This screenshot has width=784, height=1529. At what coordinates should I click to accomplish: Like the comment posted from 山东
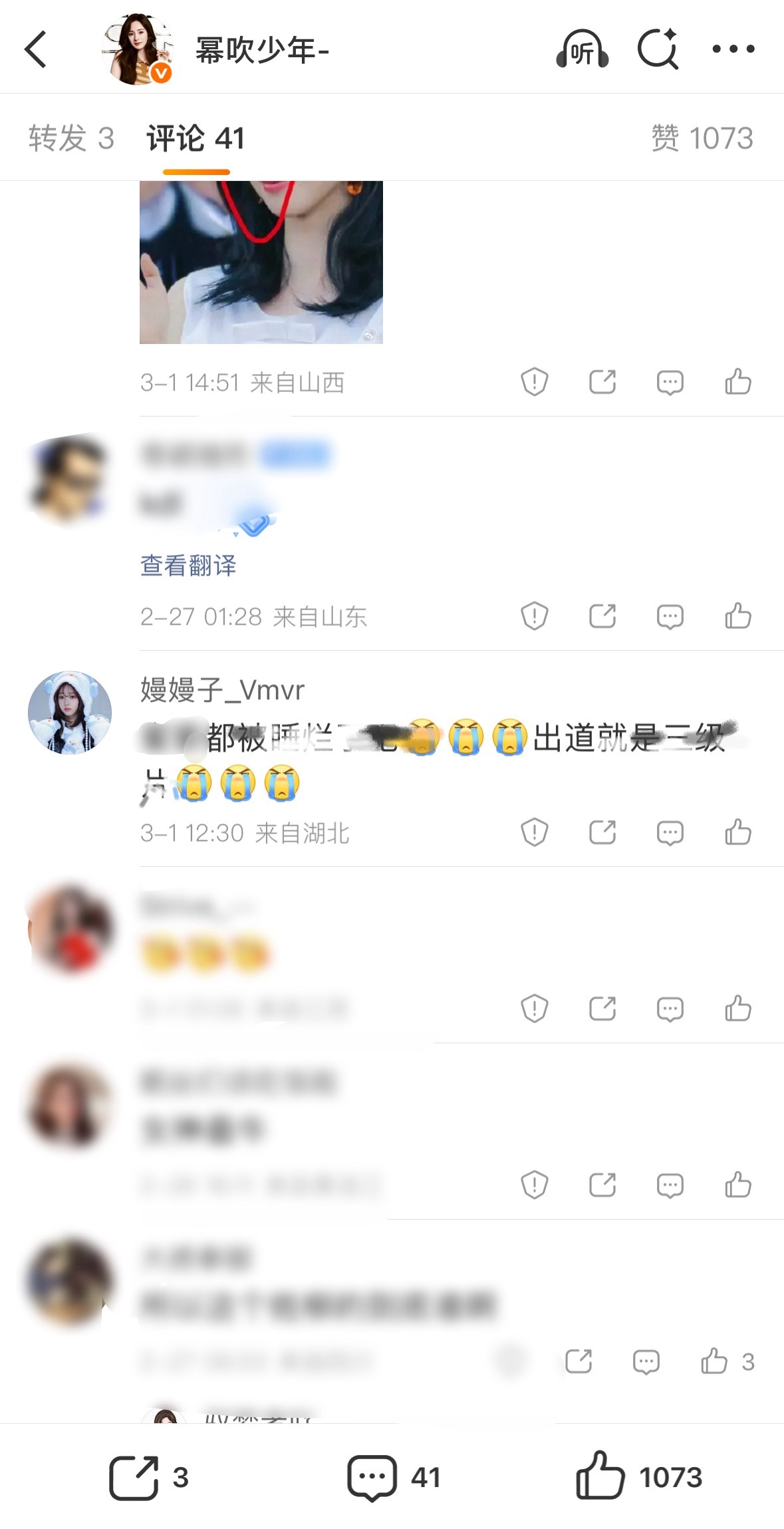(x=738, y=615)
